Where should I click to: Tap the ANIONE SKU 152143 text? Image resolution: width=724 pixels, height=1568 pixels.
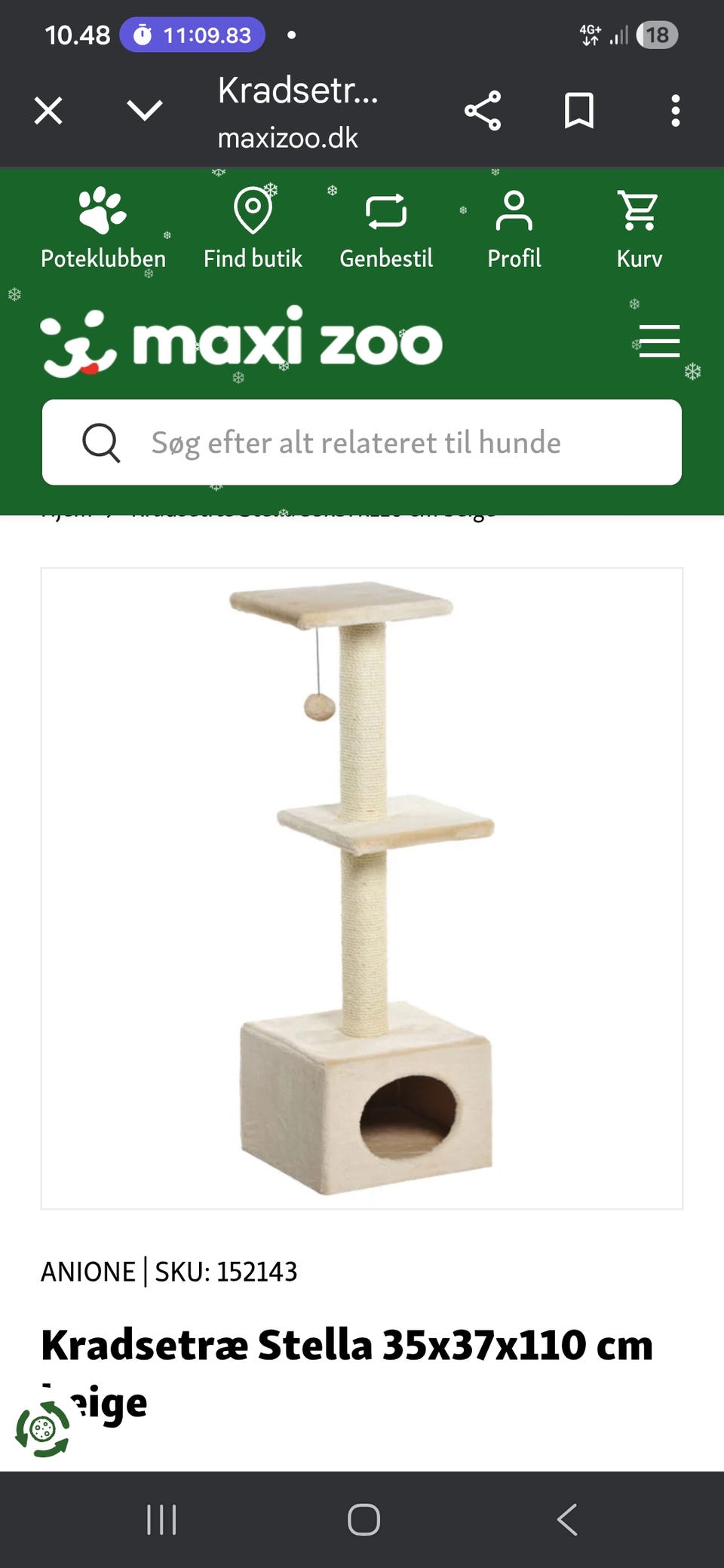tap(170, 1270)
